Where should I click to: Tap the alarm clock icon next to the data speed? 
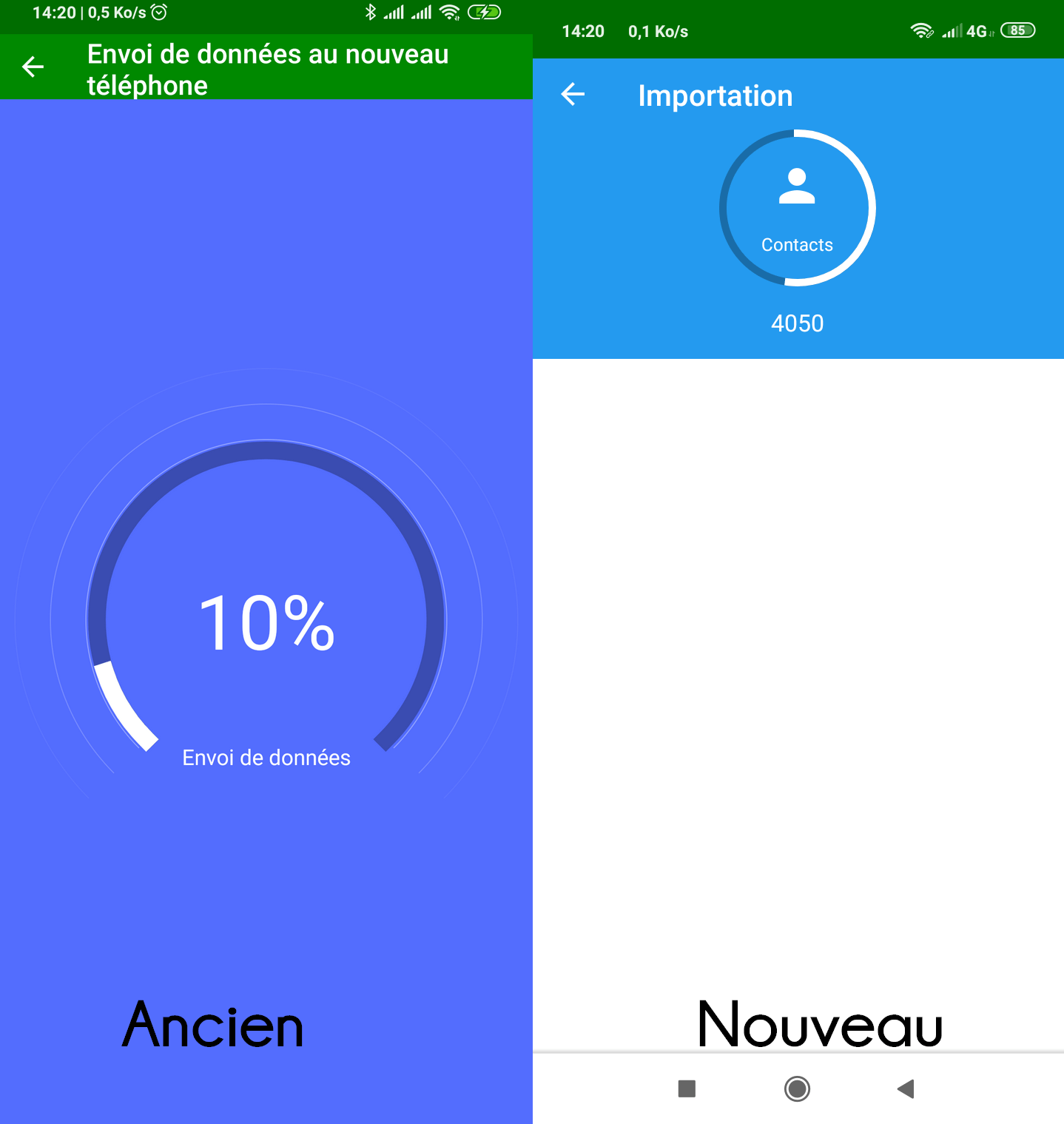(x=158, y=12)
